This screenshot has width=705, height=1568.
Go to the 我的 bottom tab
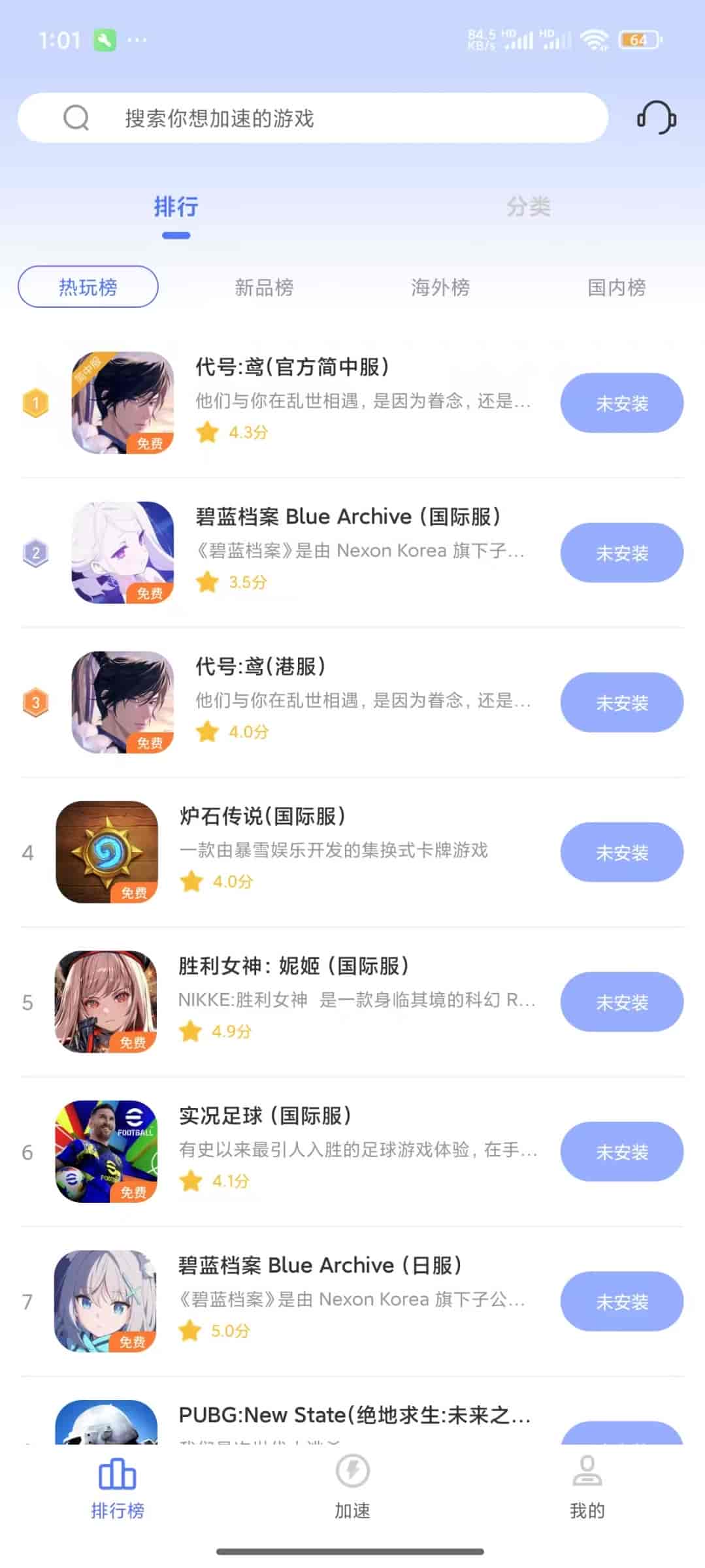587,1486
